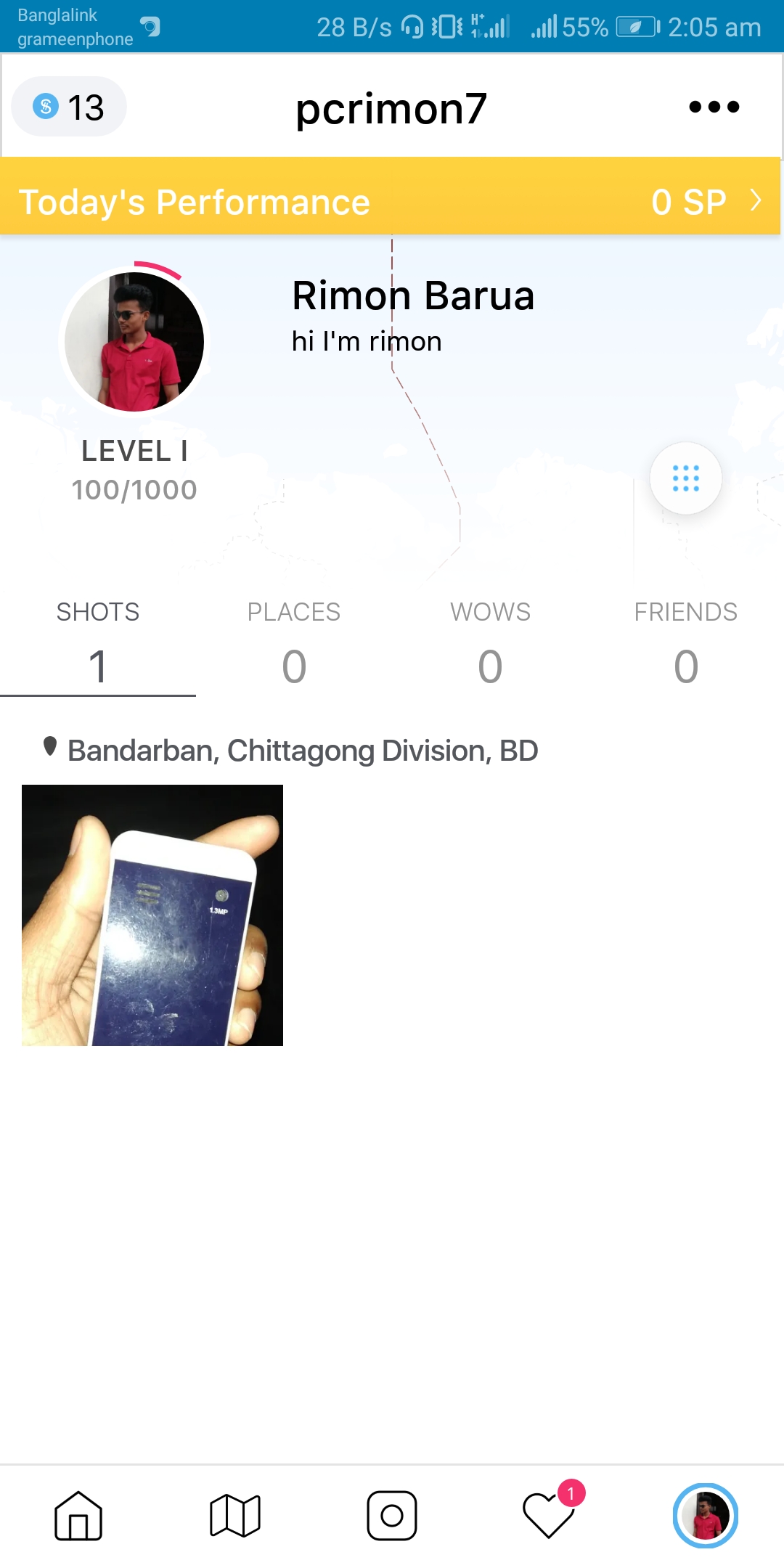Click the Rimon Barua name text
Image resolution: width=784 pixels, height=1568 pixels.
click(x=413, y=295)
